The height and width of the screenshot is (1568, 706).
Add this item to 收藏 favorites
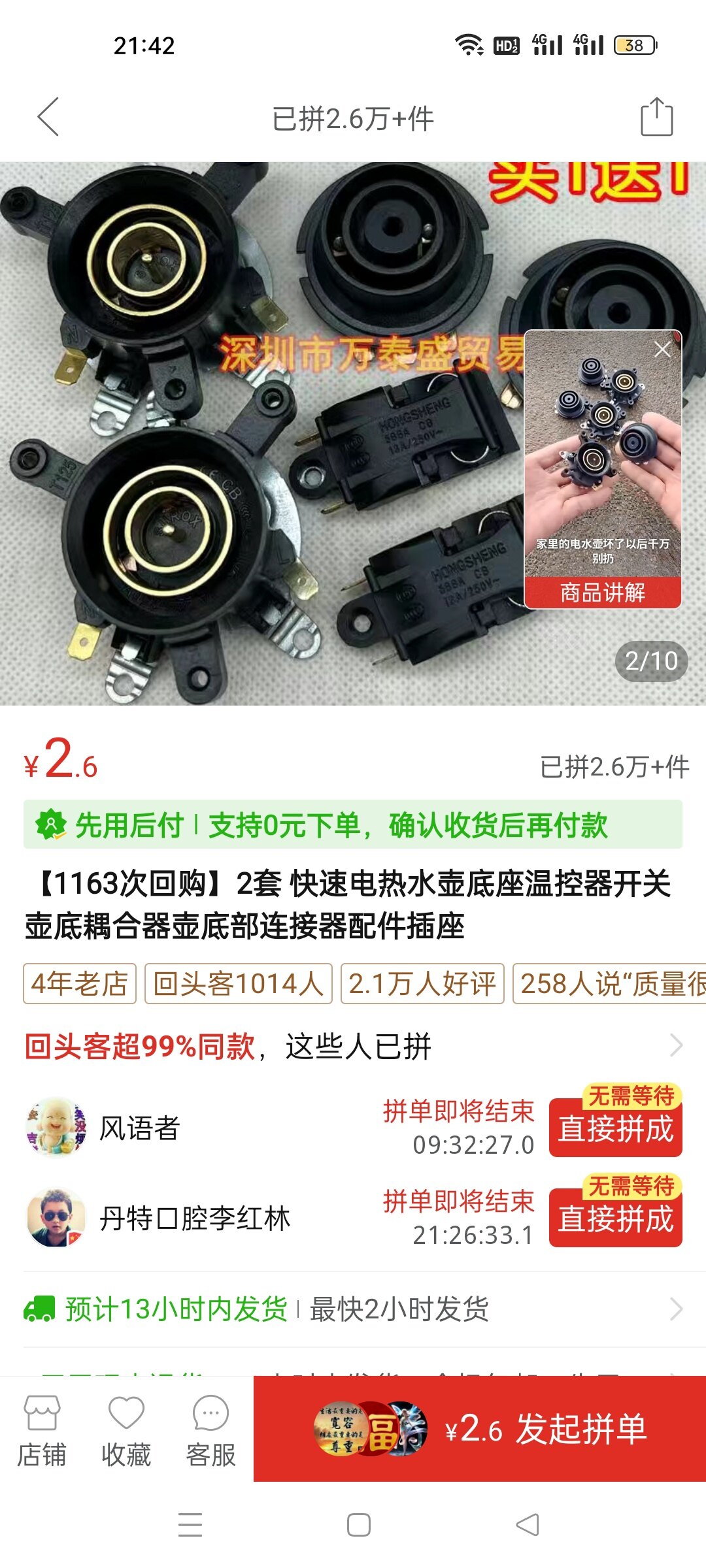coord(126,1431)
